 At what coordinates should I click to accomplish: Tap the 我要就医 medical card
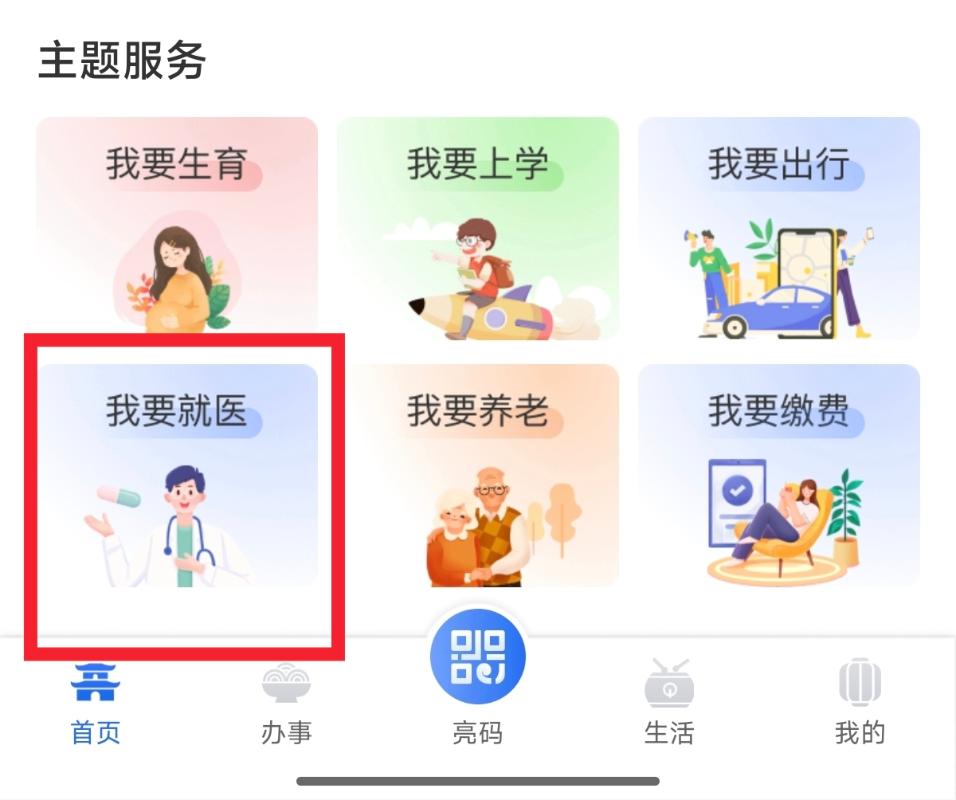pyautogui.click(x=177, y=475)
